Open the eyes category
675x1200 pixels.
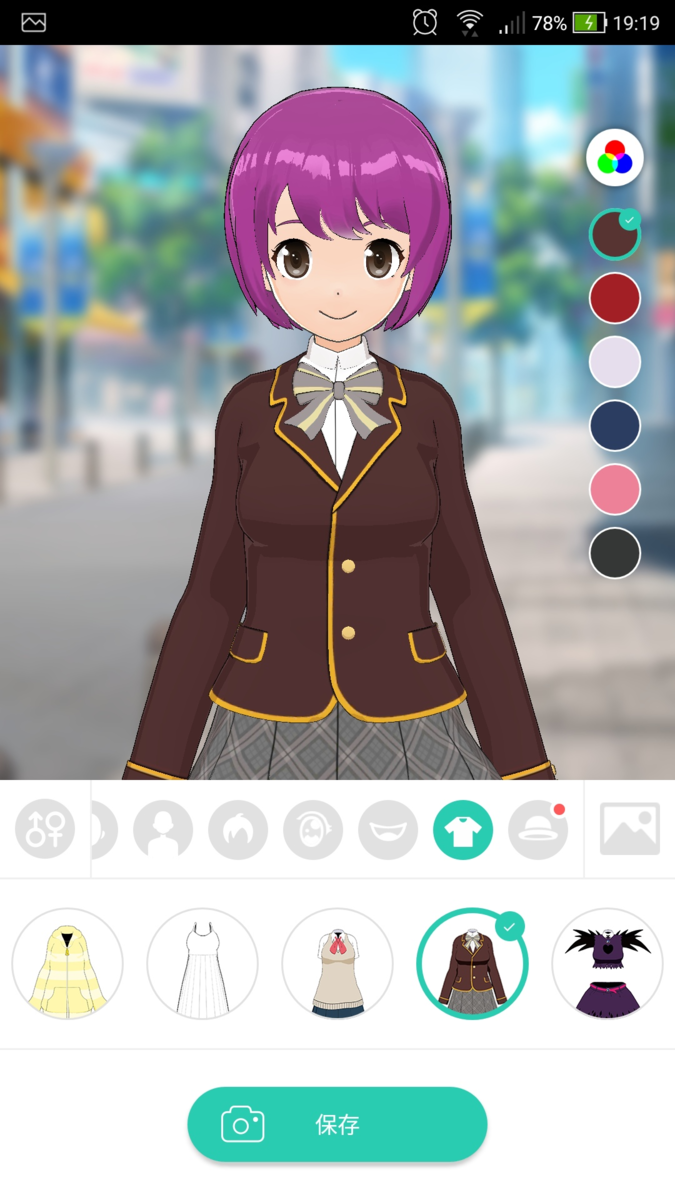point(313,829)
